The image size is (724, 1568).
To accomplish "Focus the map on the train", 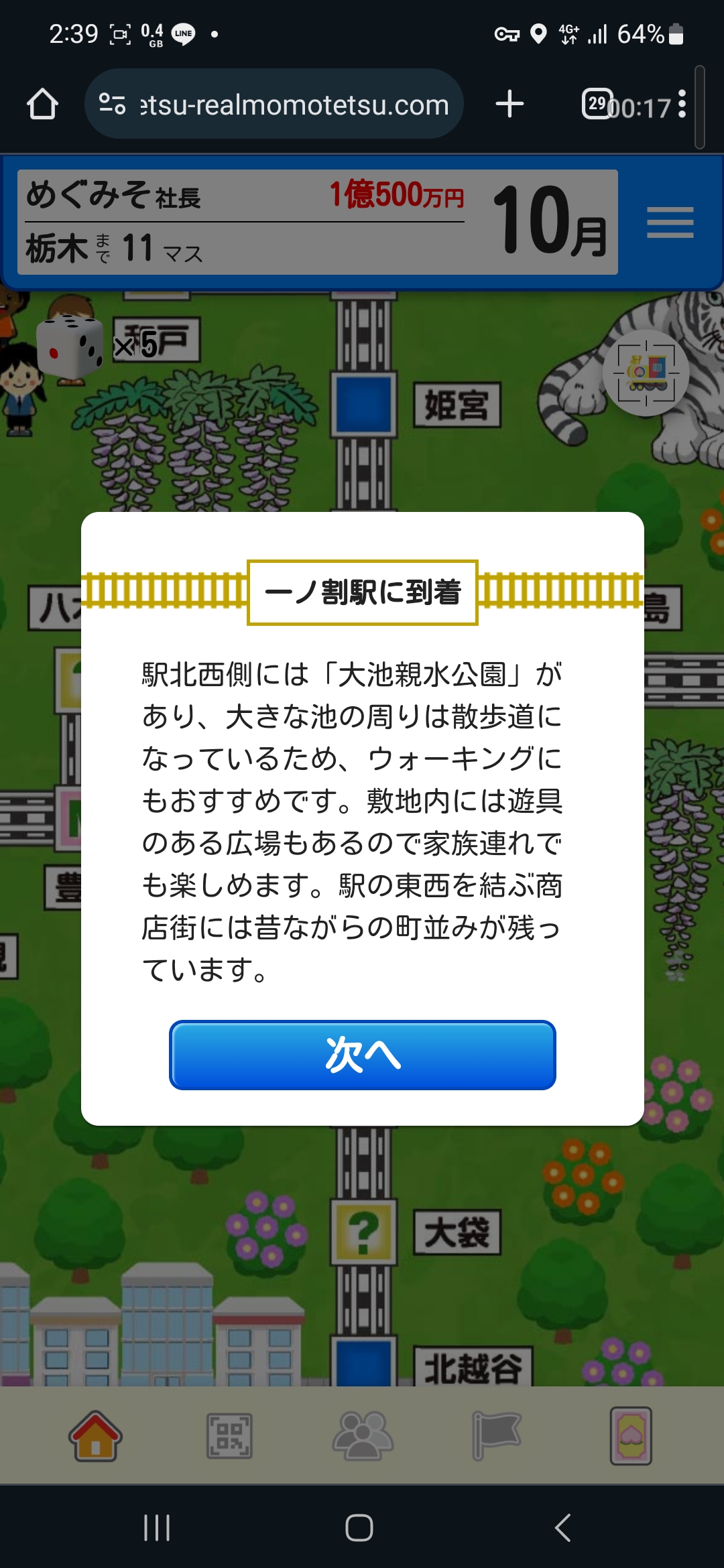I will [x=646, y=373].
